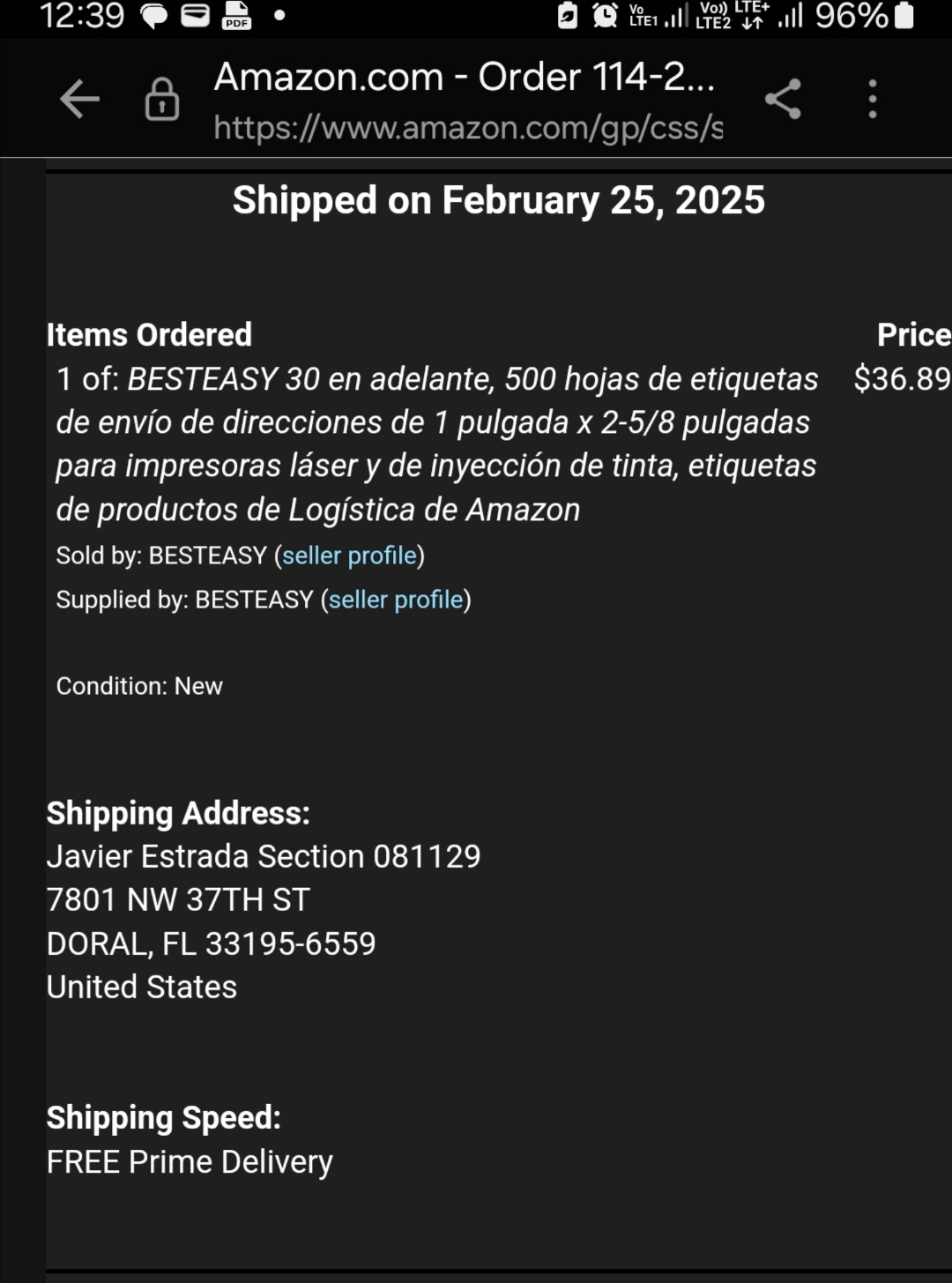Open seller profile next to Supplied by

pyautogui.click(x=396, y=600)
